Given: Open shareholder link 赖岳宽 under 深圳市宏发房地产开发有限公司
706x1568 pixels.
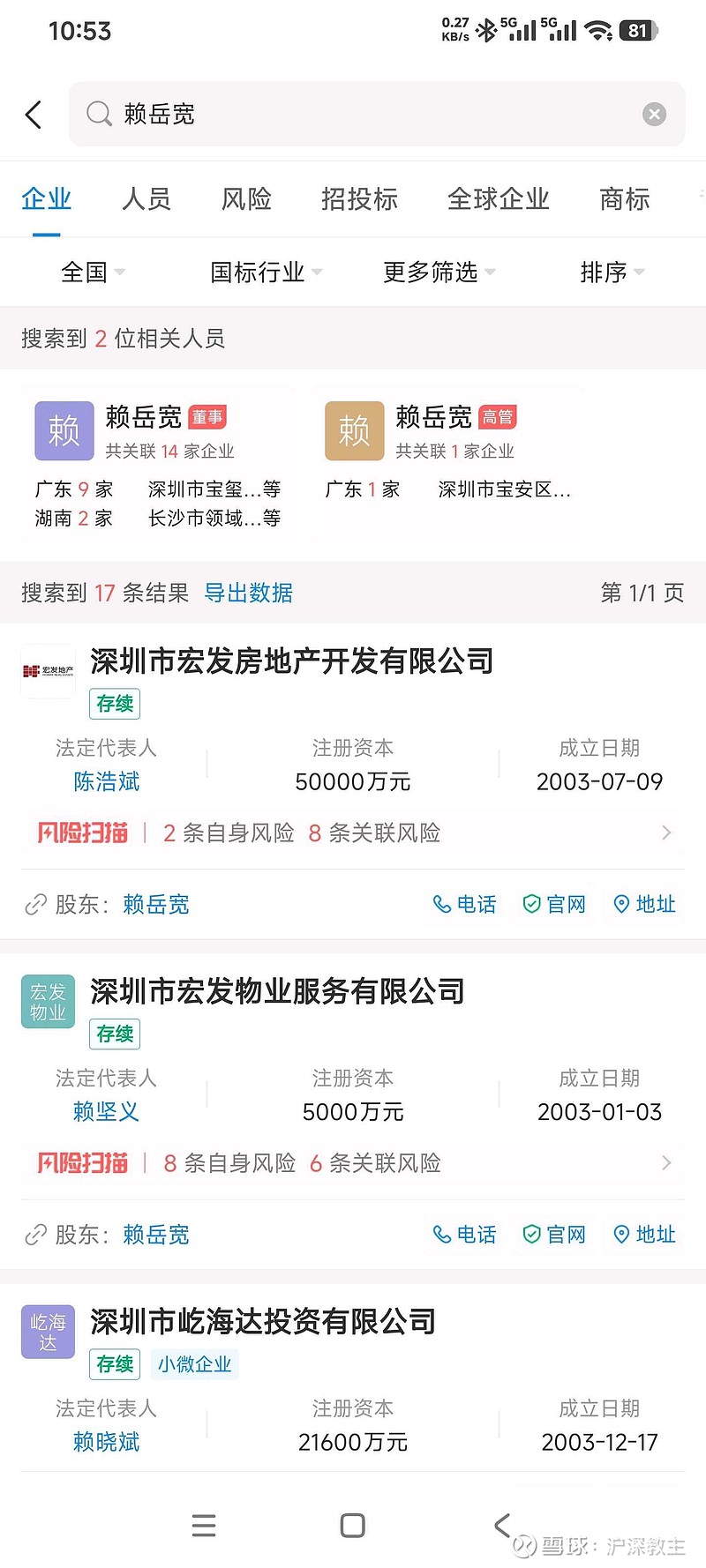Looking at the screenshot, I should [156, 904].
